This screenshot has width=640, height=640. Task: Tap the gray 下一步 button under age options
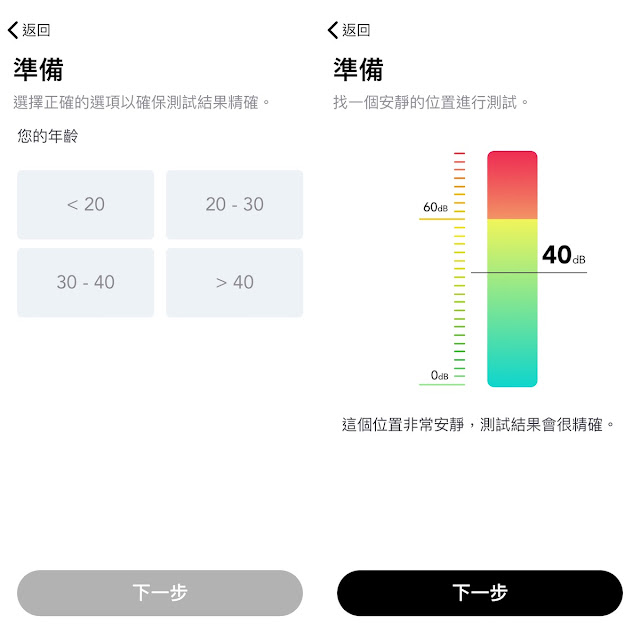point(160,593)
